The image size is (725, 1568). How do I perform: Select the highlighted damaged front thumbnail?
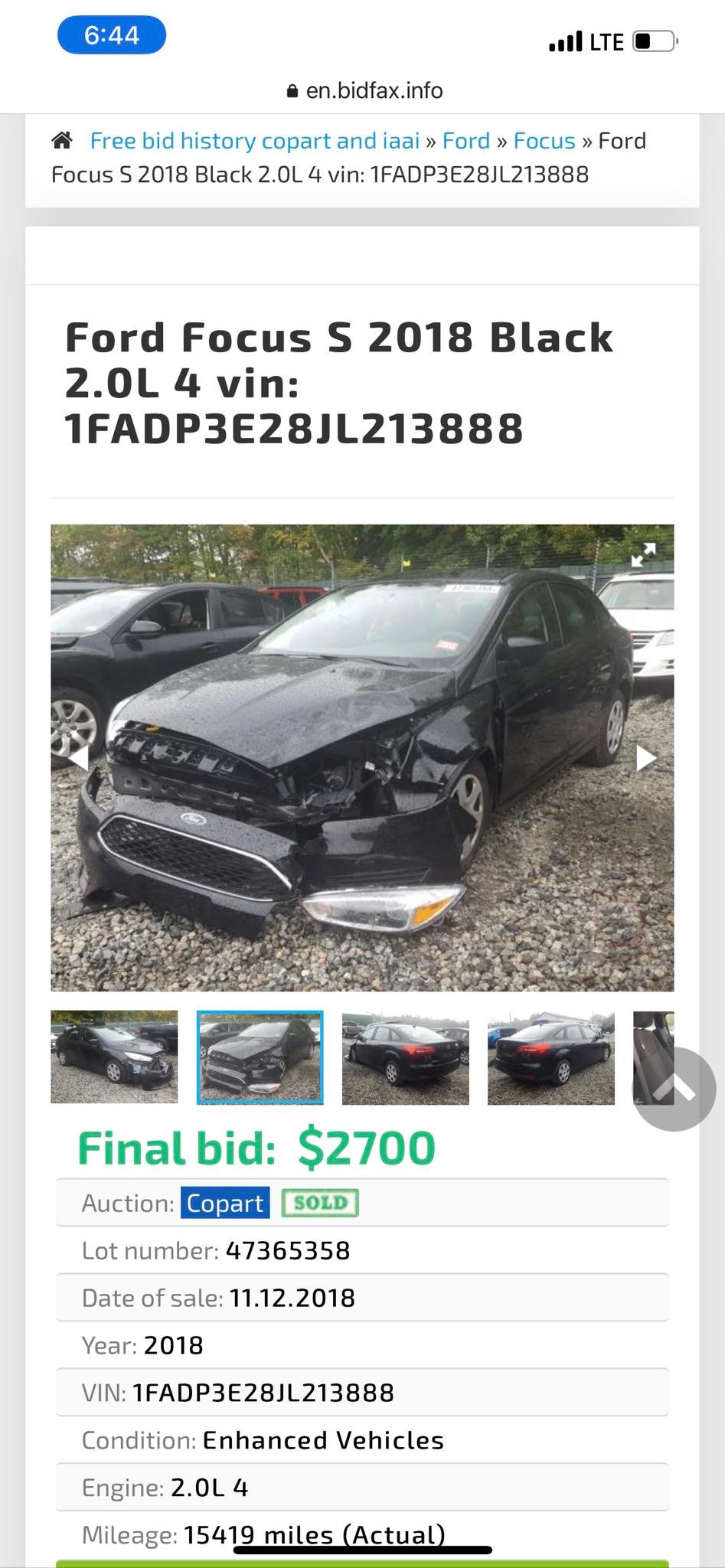[260, 1057]
